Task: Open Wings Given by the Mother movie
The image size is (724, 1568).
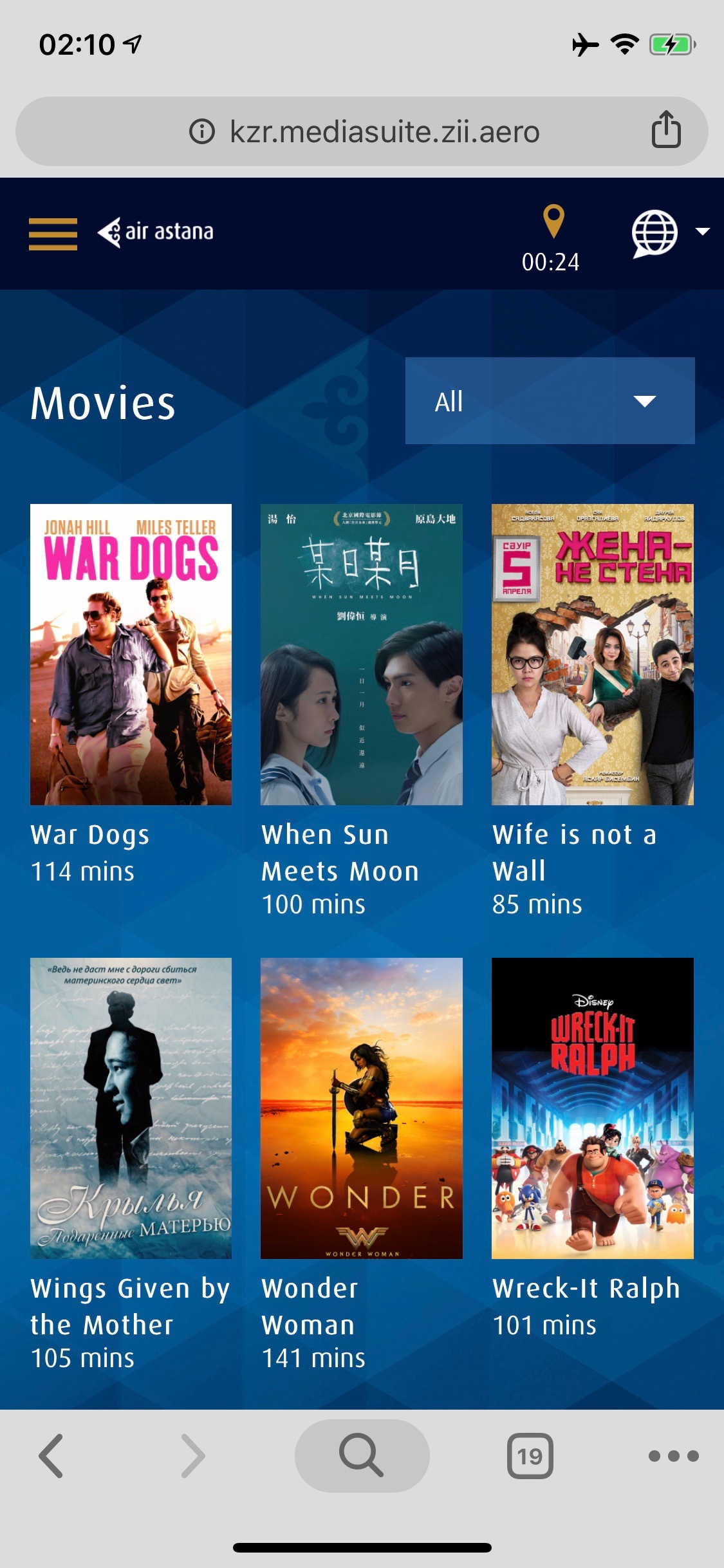Action: coord(131,1108)
